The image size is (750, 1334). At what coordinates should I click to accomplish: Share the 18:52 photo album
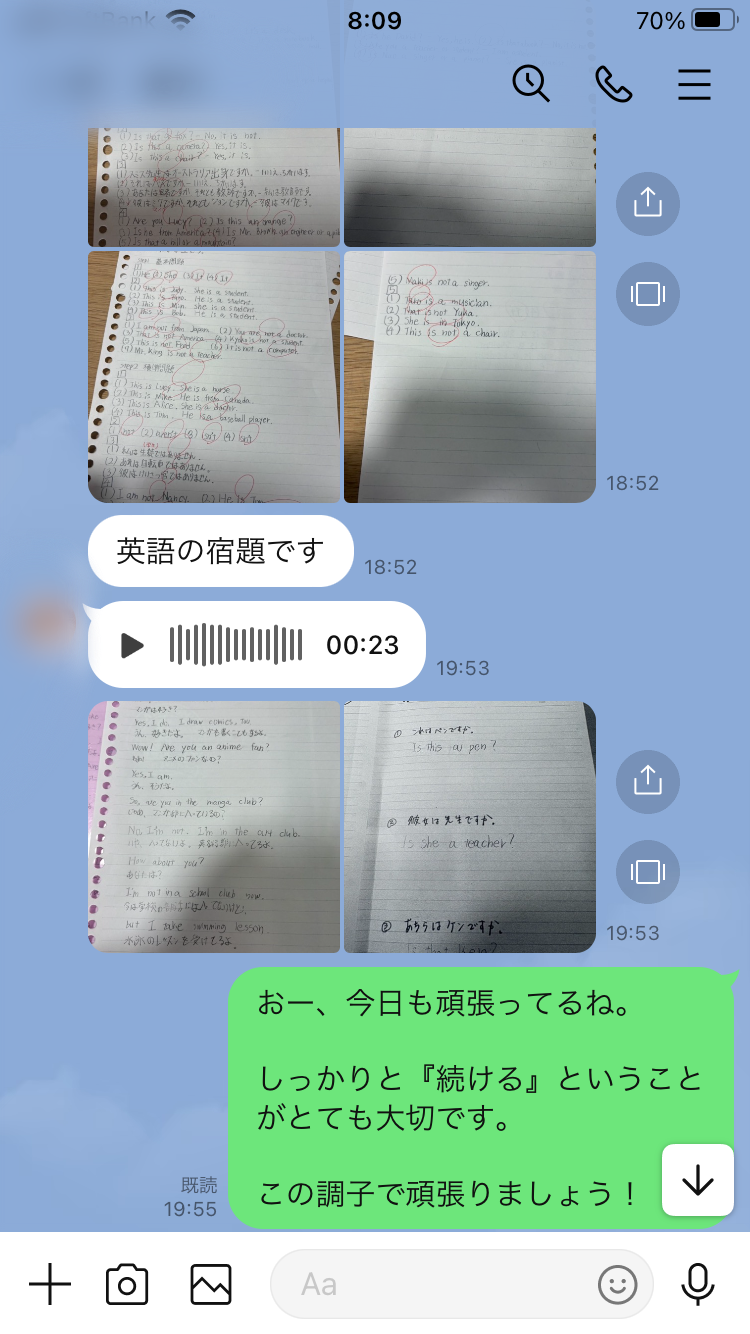pyautogui.click(x=648, y=204)
